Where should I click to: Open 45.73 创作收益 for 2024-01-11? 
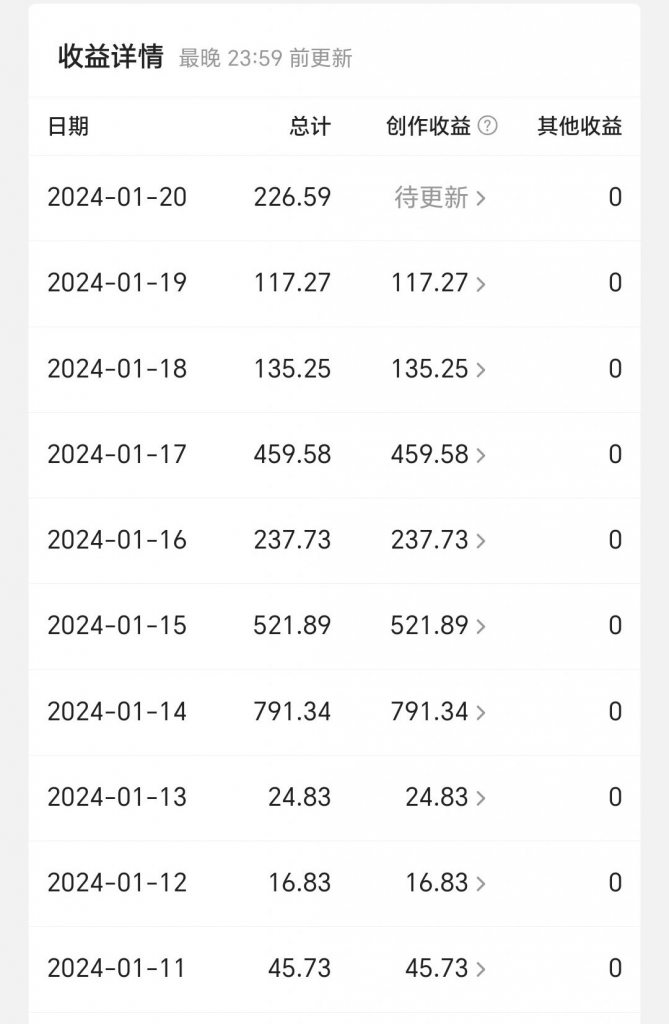pyautogui.click(x=445, y=969)
